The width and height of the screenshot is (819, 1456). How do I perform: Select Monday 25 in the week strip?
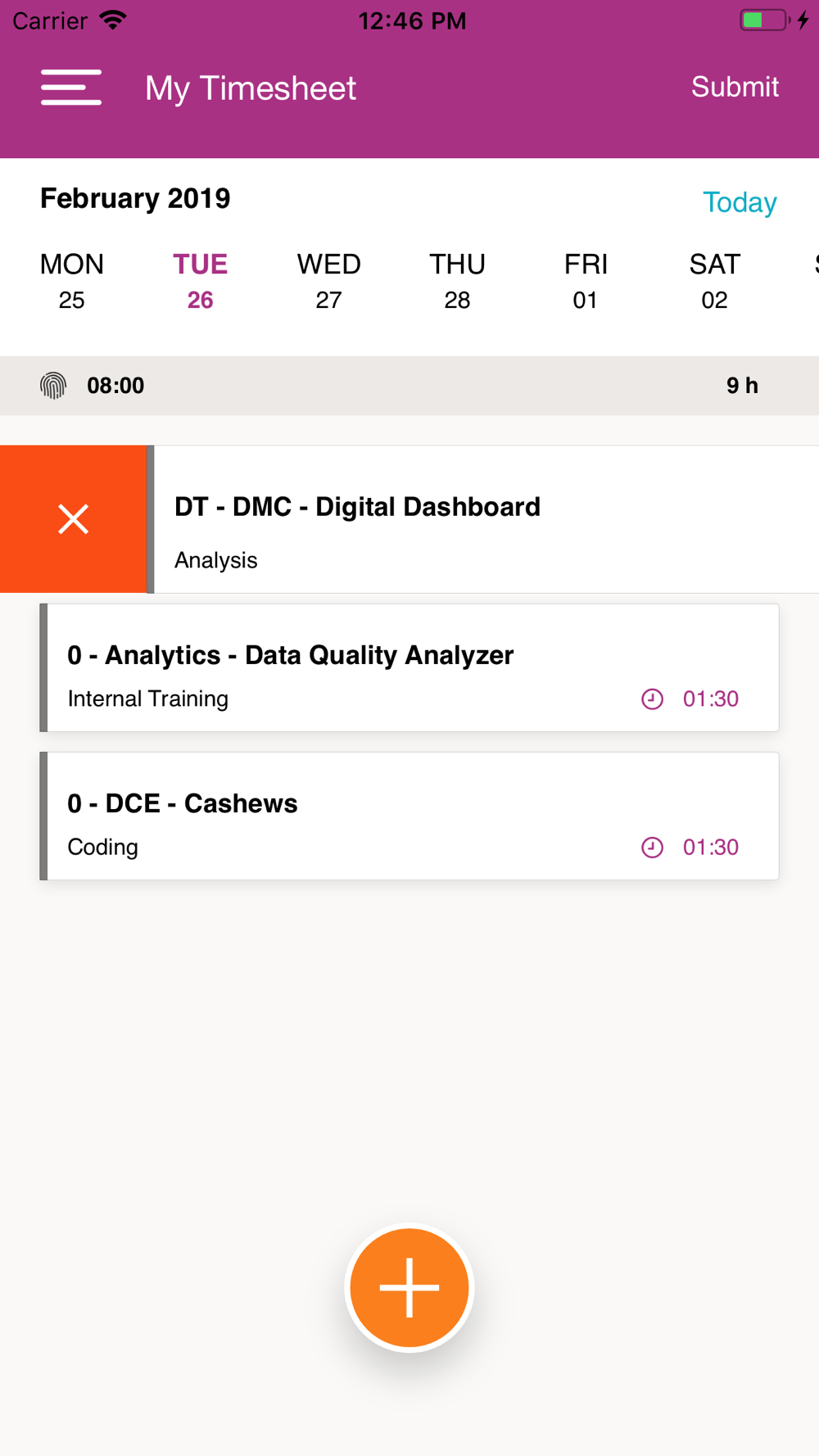[x=72, y=281]
